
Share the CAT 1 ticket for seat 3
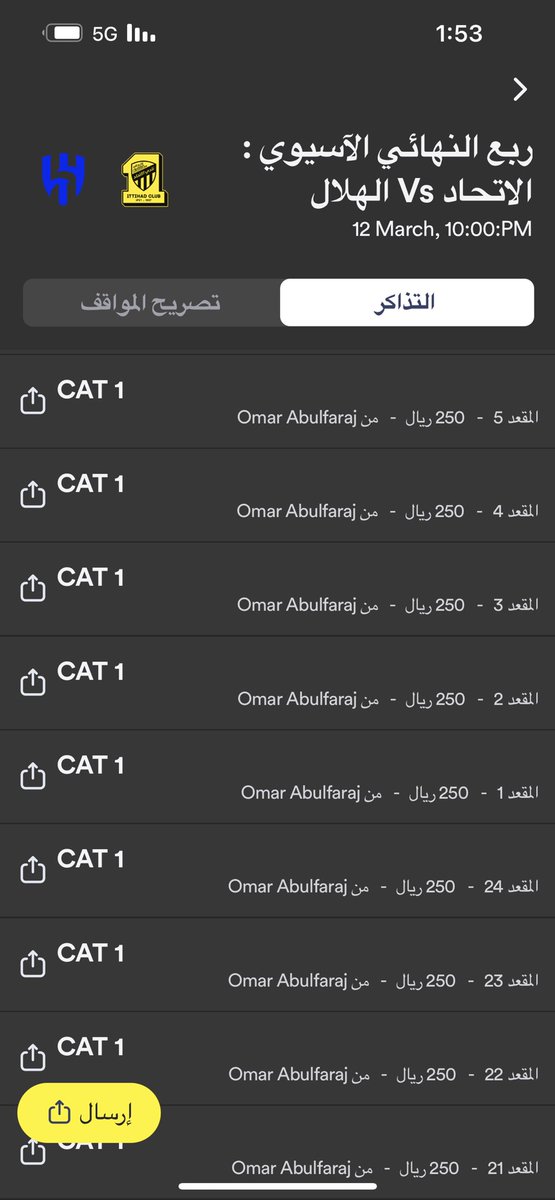(33, 589)
